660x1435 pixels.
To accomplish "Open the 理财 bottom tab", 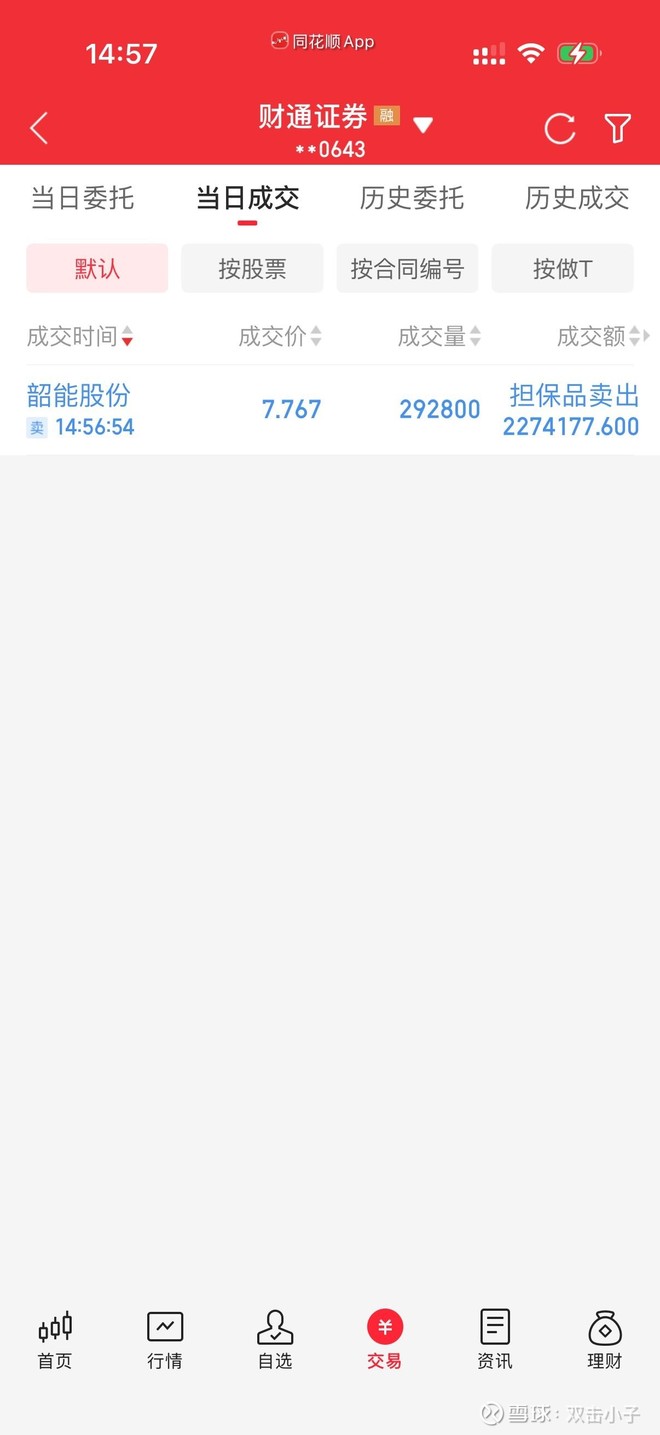I will coord(605,1340).
